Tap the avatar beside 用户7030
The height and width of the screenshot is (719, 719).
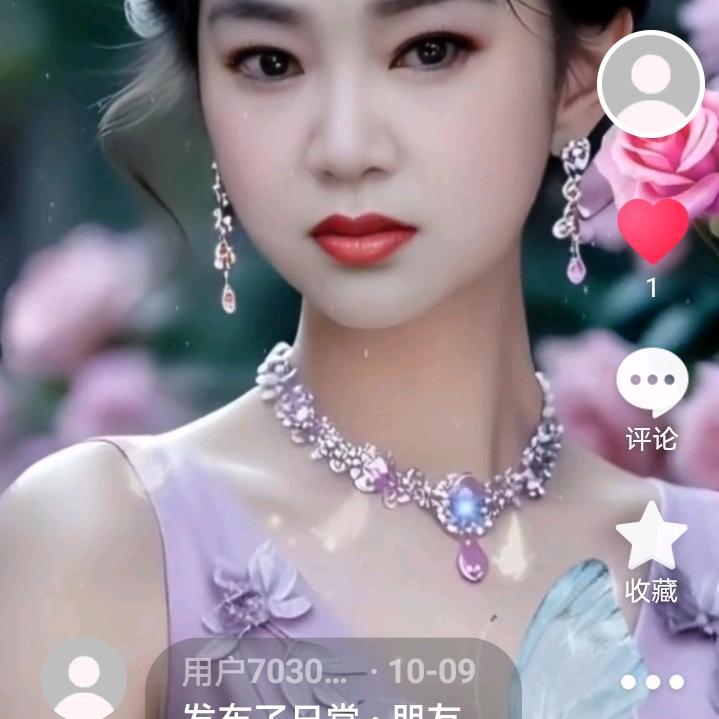tap(85, 681)
